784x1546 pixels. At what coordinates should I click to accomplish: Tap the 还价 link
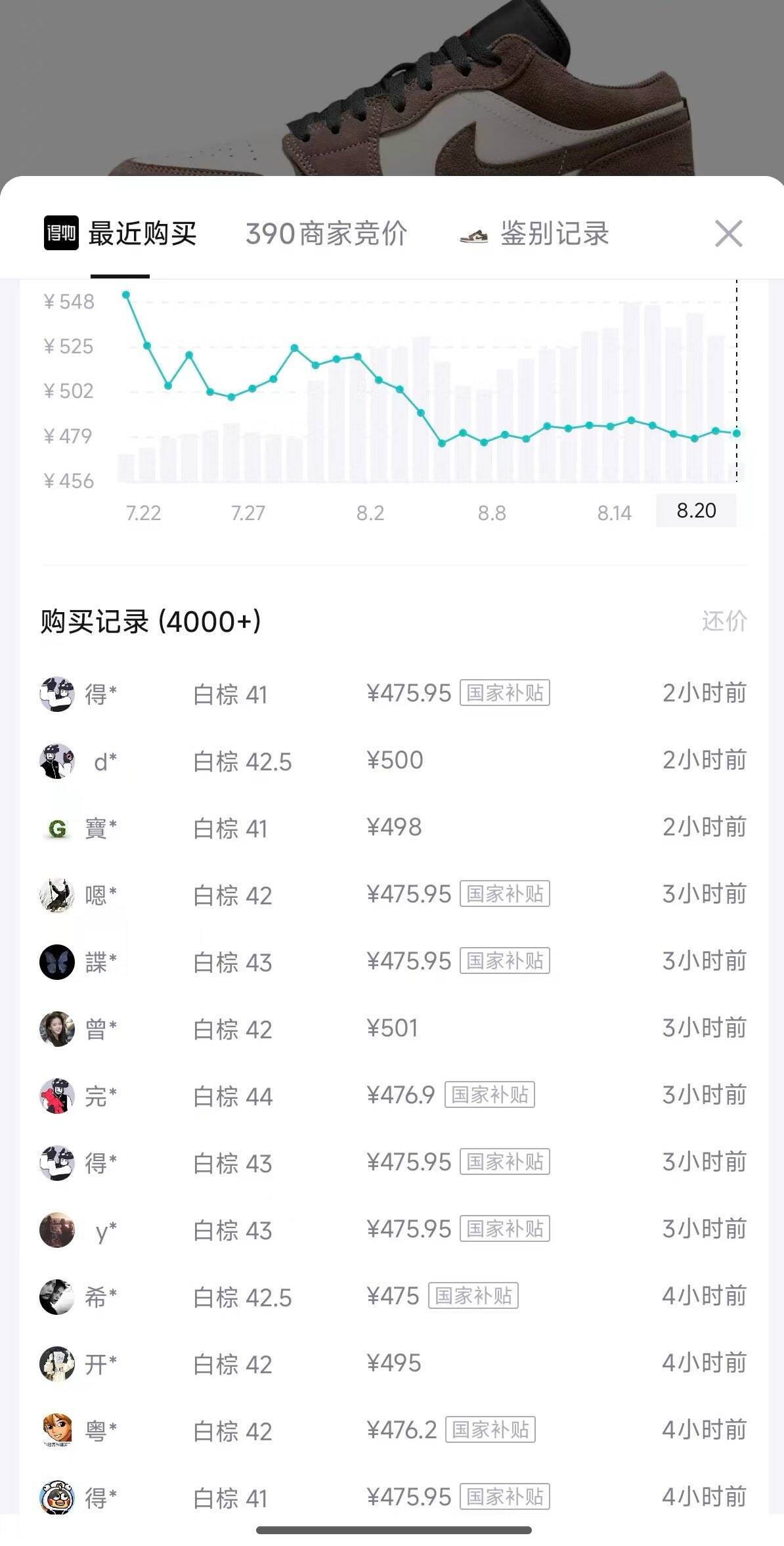[724, 621]
